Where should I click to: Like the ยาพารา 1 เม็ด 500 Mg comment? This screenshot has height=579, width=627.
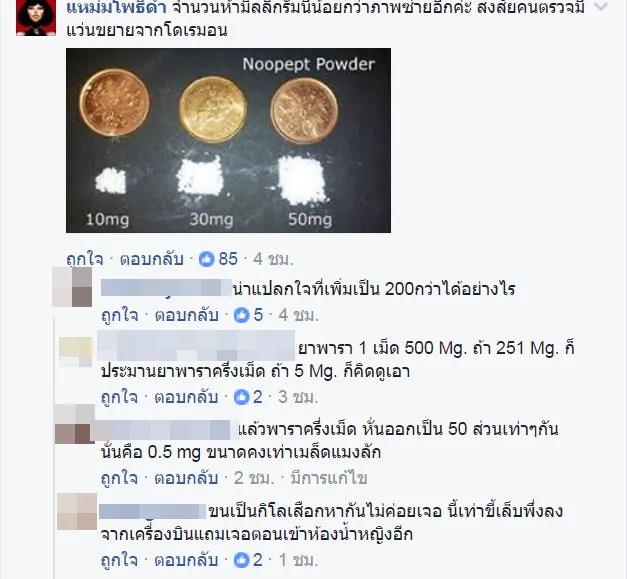click(x=118, y=397)
